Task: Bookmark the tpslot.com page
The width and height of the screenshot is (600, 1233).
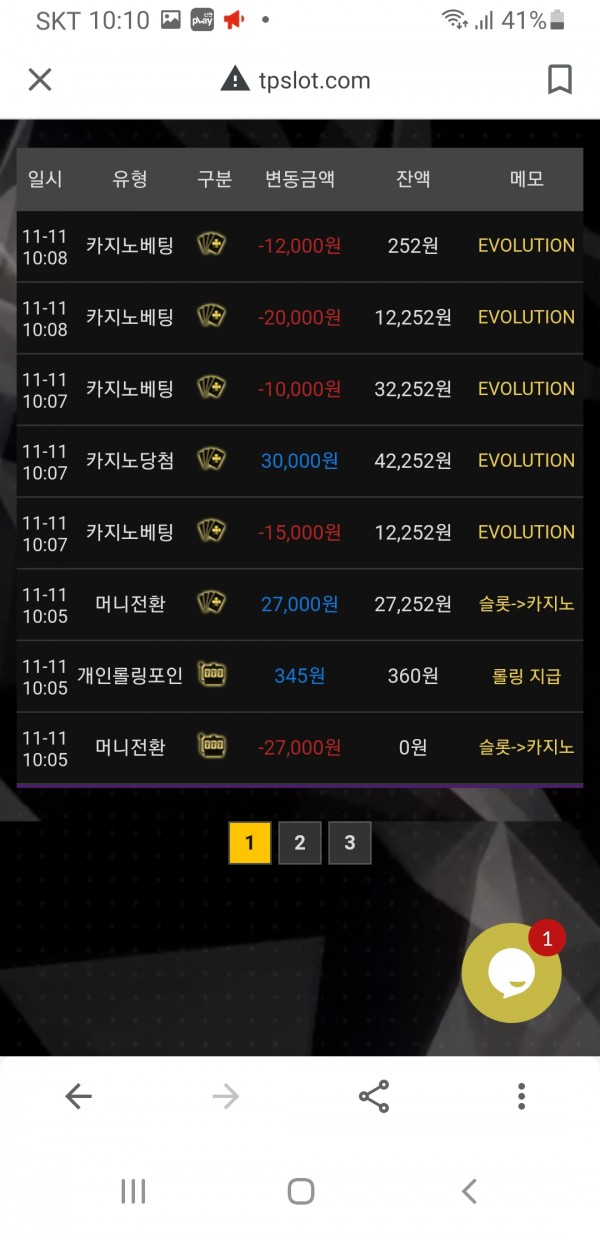Action: point(560,80)
